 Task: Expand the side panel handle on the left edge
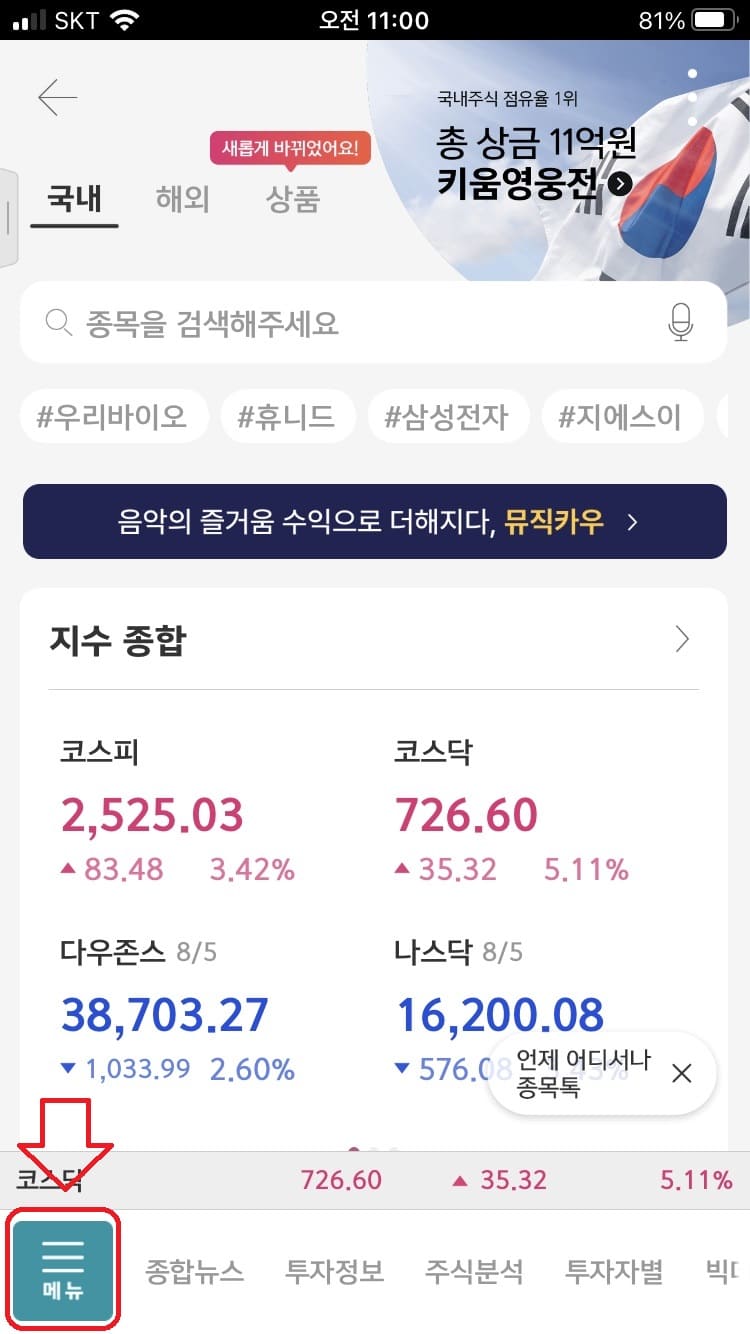(8, 215)
